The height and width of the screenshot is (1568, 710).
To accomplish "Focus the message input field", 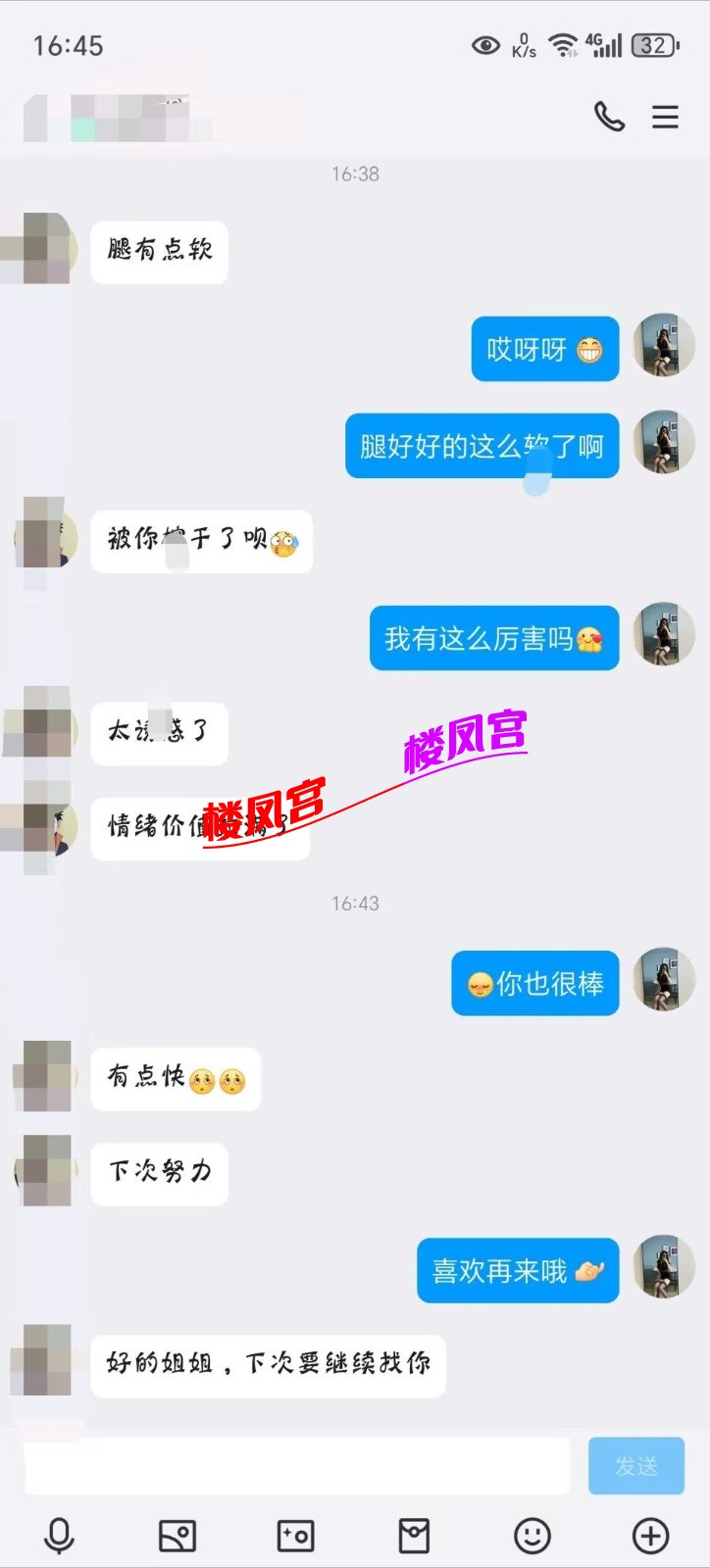I will (x=296, y=1466).
